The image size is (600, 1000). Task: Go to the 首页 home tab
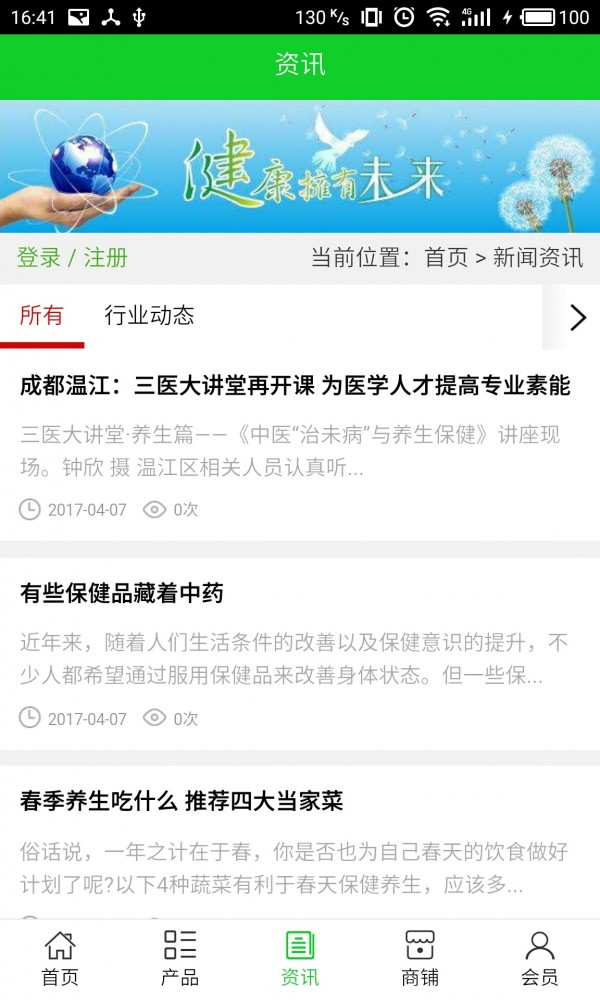(60, 958)
